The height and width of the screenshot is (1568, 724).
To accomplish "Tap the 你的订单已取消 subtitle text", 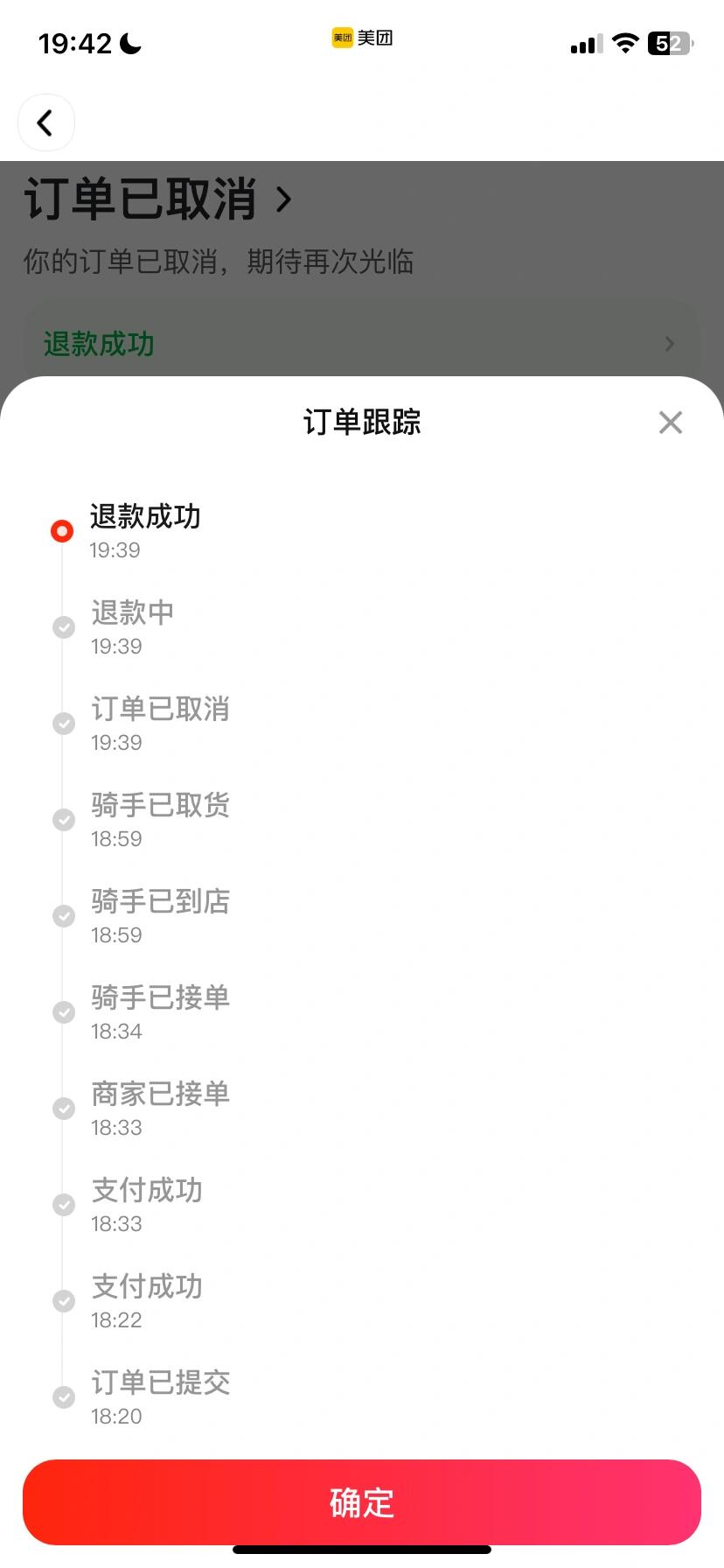I will (219, 262).
